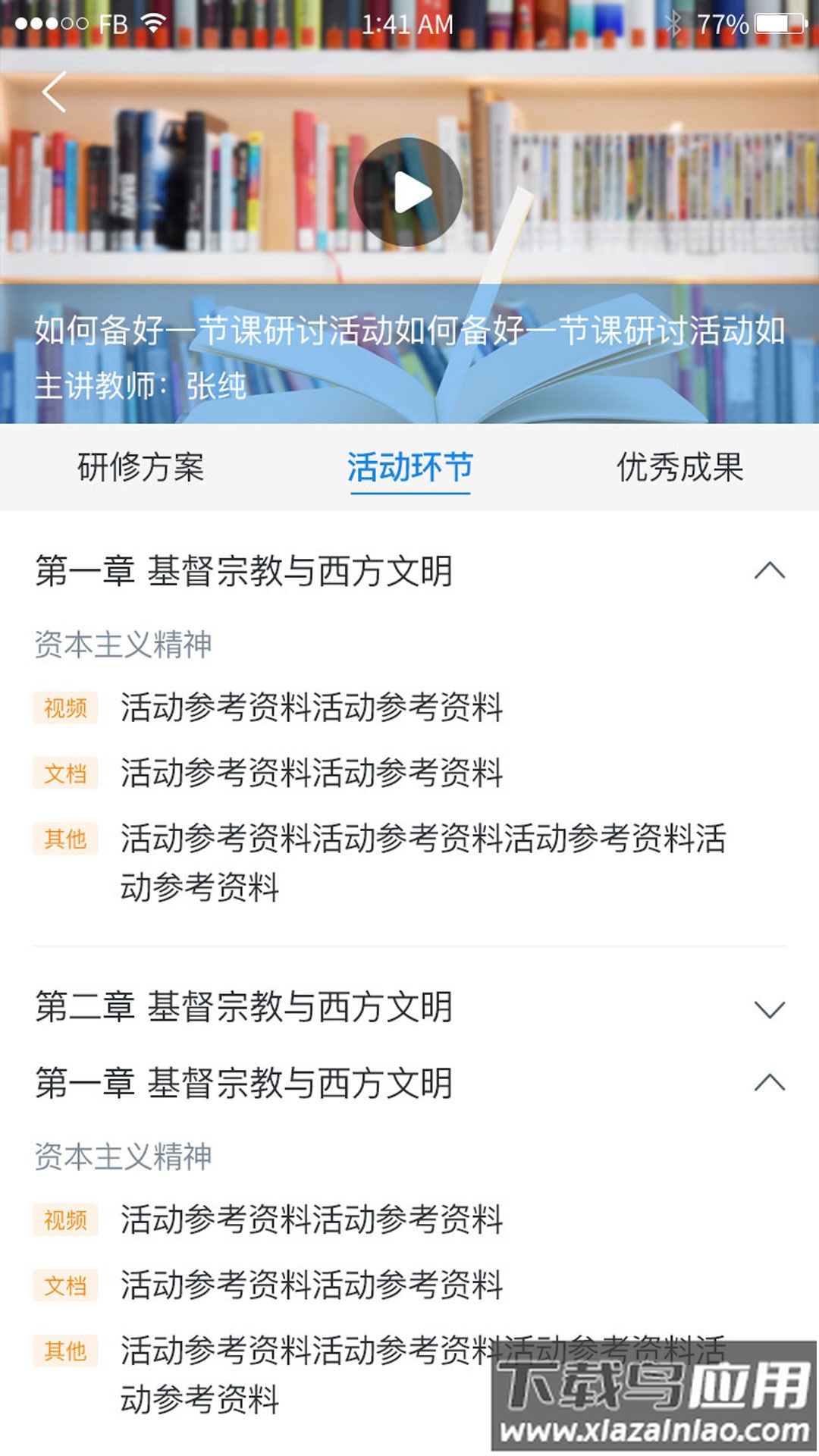Tap the back arrow to return
819x1456 pixels.
[x=53, y=90]
